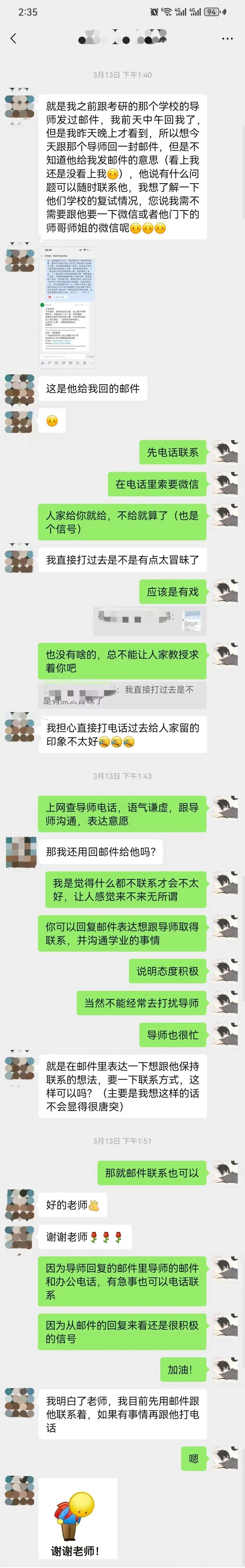Open the three-dot chat options menu
The width and height of the screenshot is (245, 1568).
[x=227, y=38]
